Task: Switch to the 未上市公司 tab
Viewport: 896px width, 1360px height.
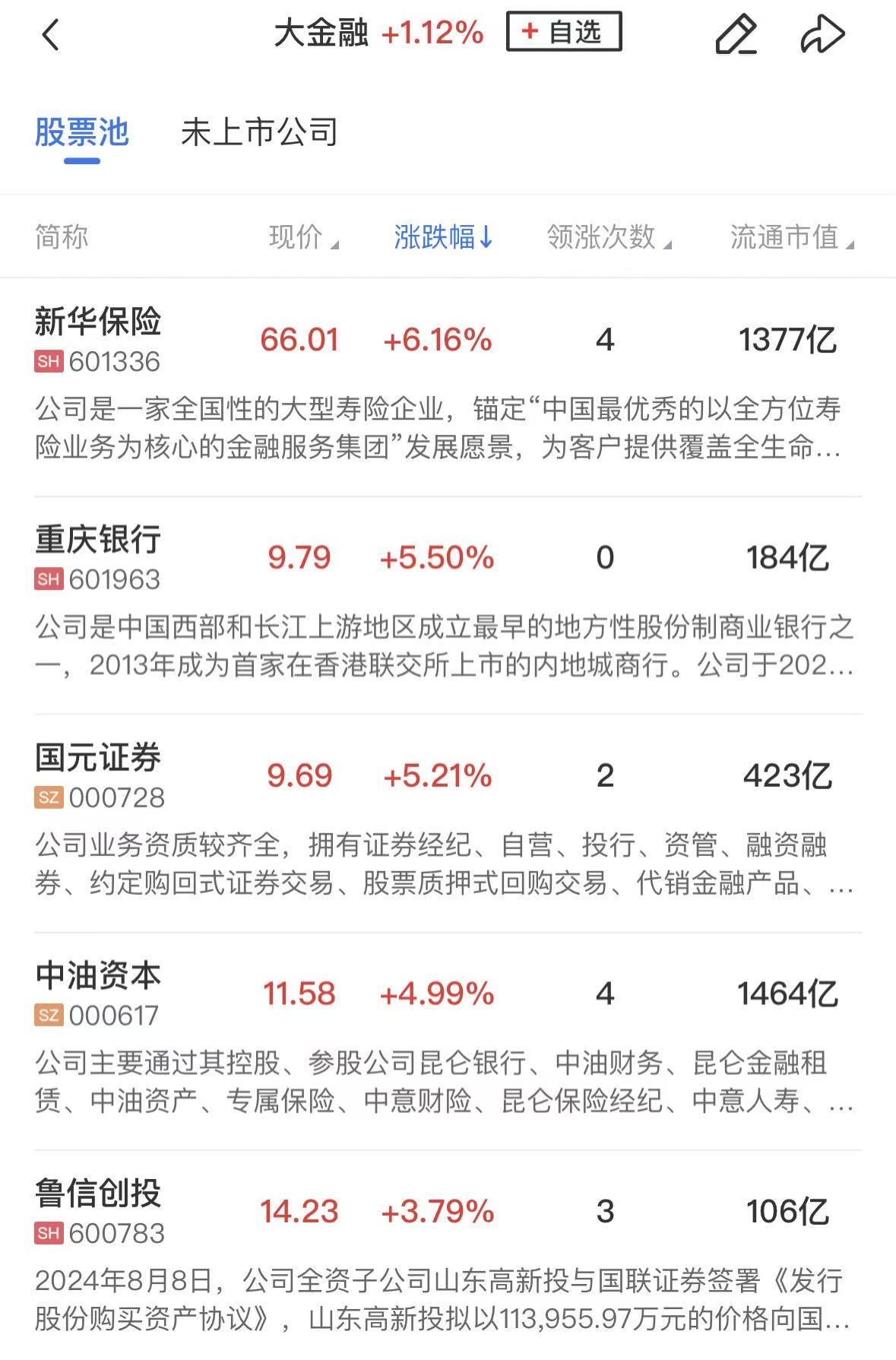Action: (259, 133)
